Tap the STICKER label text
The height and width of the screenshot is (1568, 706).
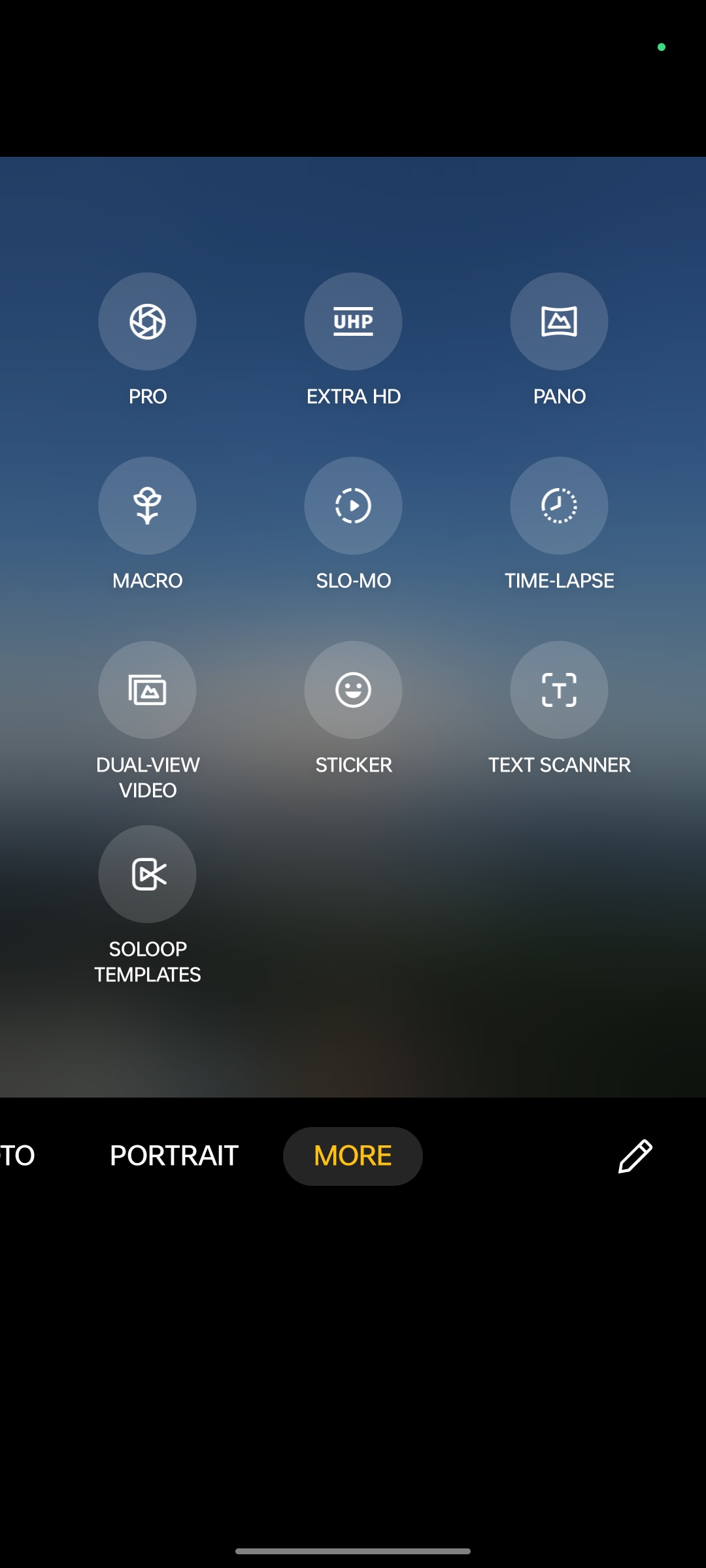[x=353, y=764]
